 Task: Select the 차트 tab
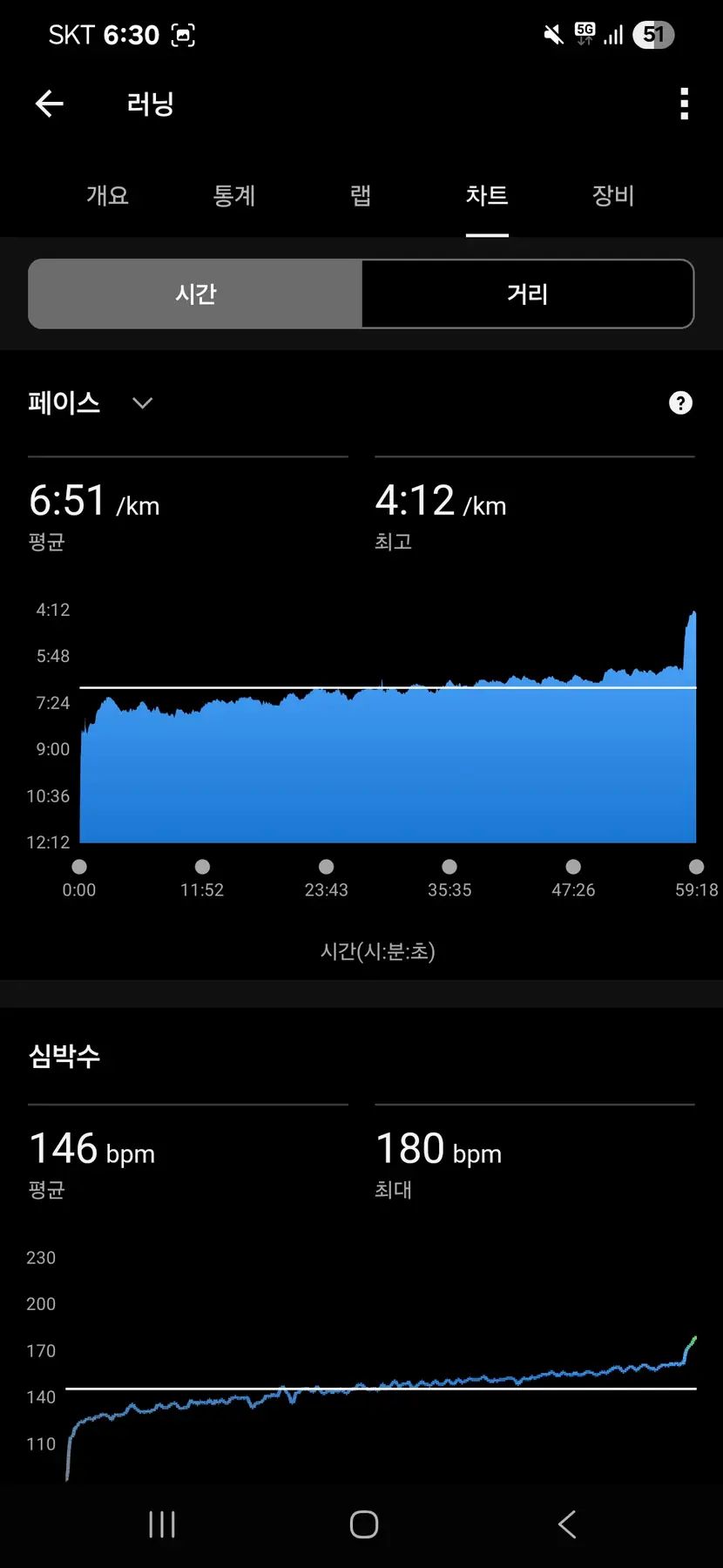coord(487,195)
